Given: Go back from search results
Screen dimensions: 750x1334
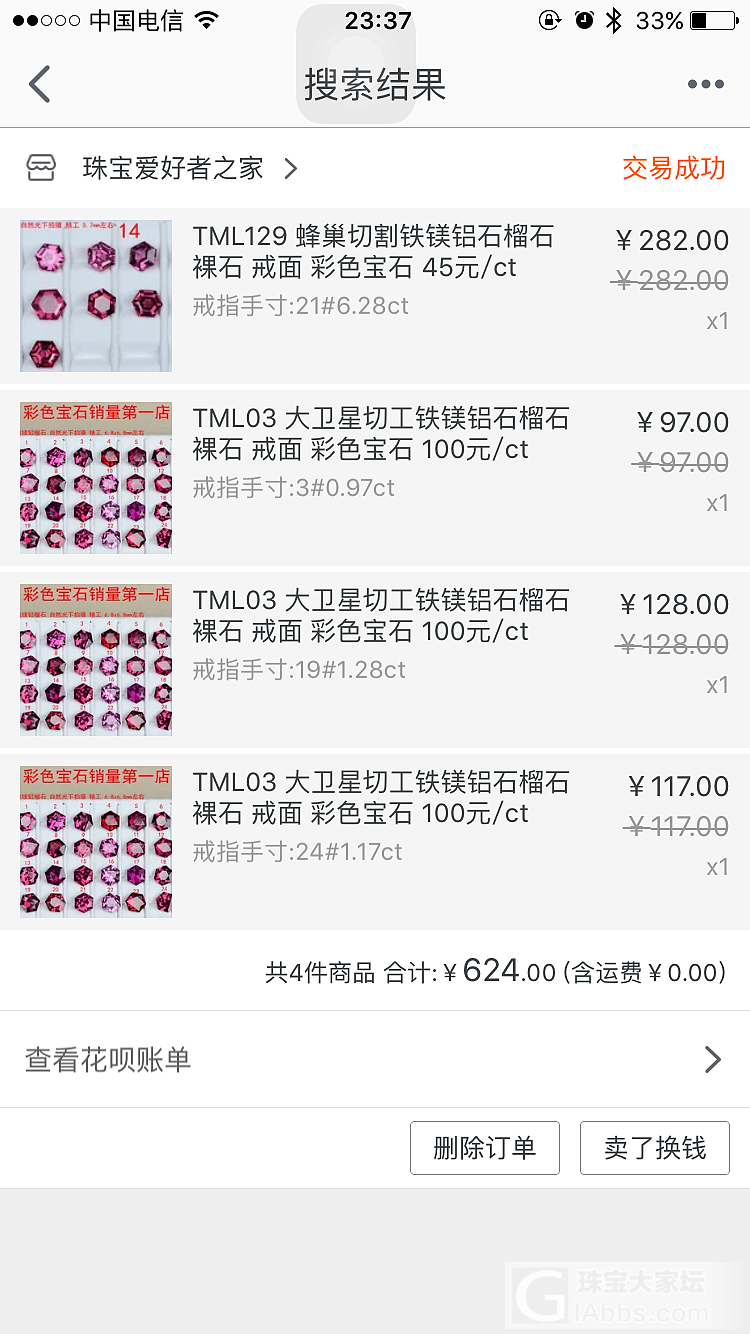Looking at the screenshot, I should pyautogui.click(x=40, y=84).
